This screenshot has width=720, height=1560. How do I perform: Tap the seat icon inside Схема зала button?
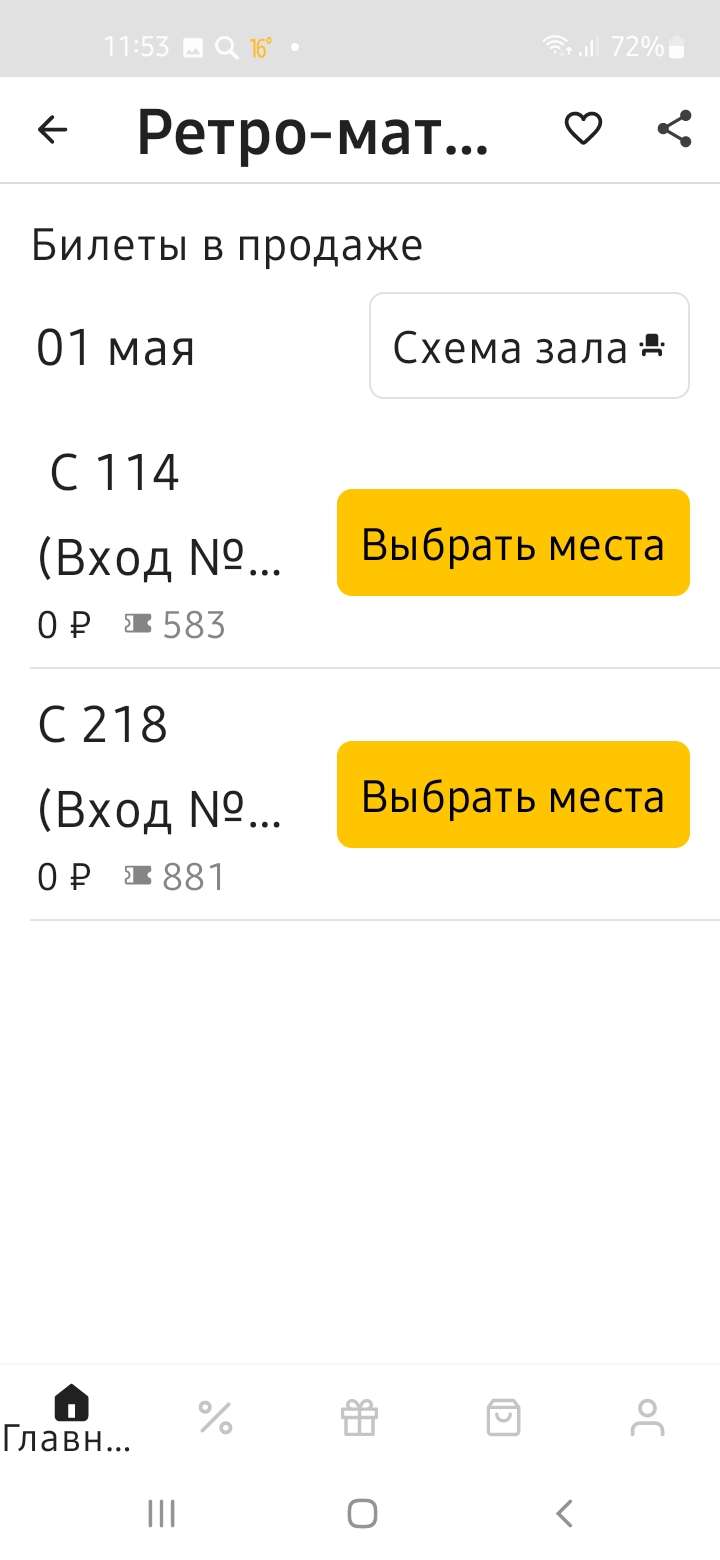pos(654,345)
